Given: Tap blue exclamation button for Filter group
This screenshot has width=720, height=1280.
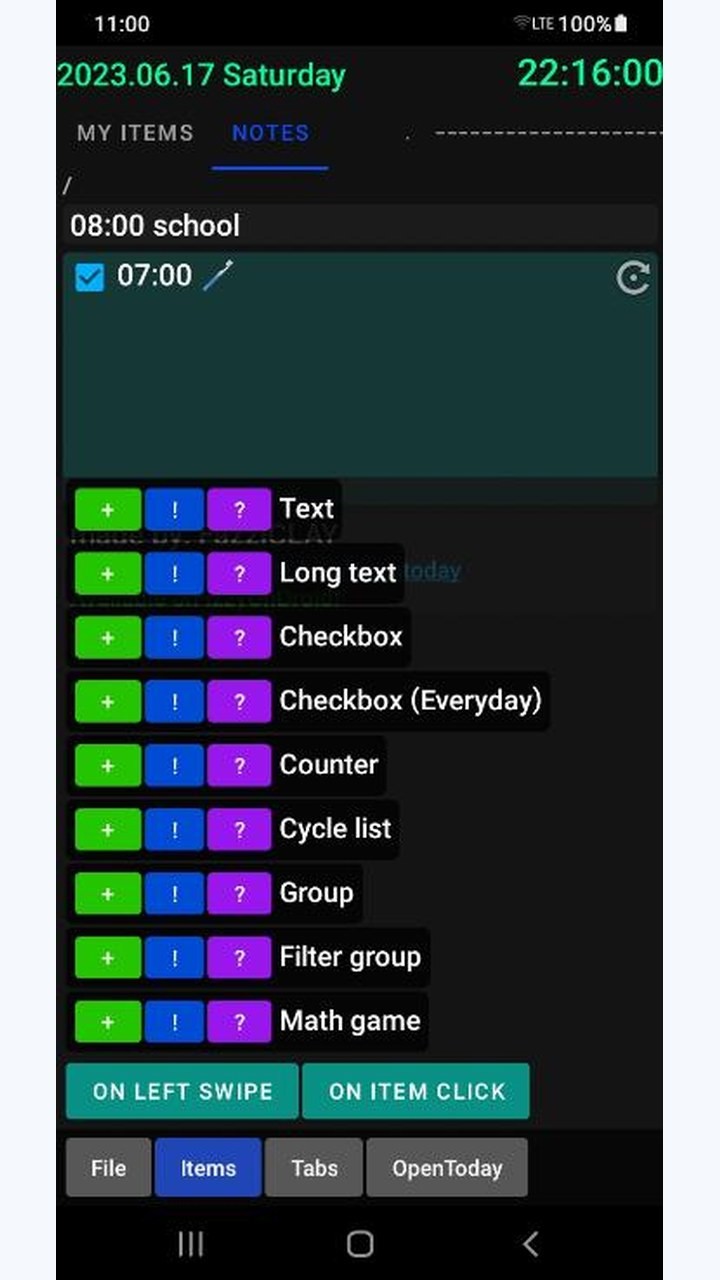Looking at the screenshot, I should [x=174, y=957].
